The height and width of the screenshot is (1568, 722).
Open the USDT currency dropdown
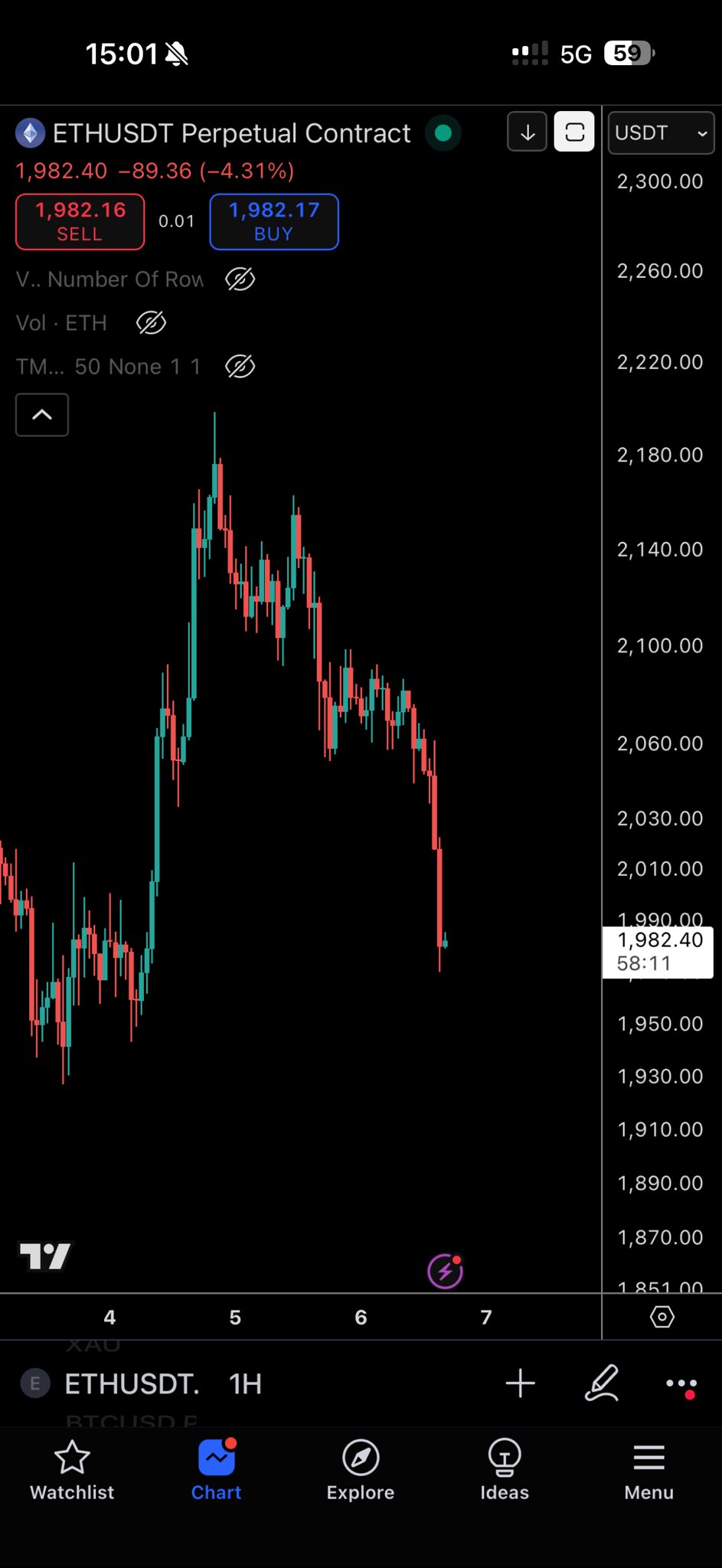point(660,132)
